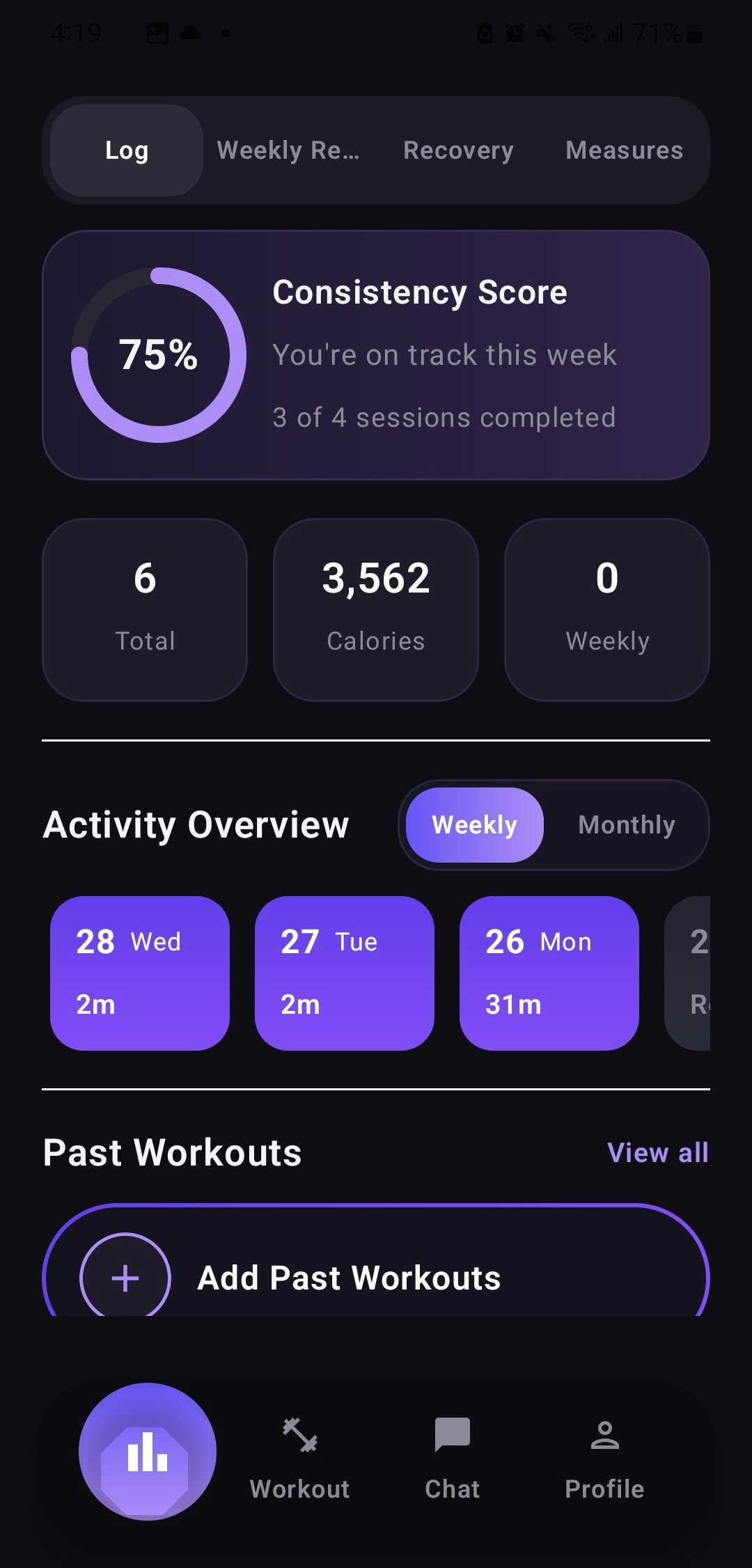Open the Weekly Review tab
The height and width of the screenshot is (1568, 752).
coord(288,150)
